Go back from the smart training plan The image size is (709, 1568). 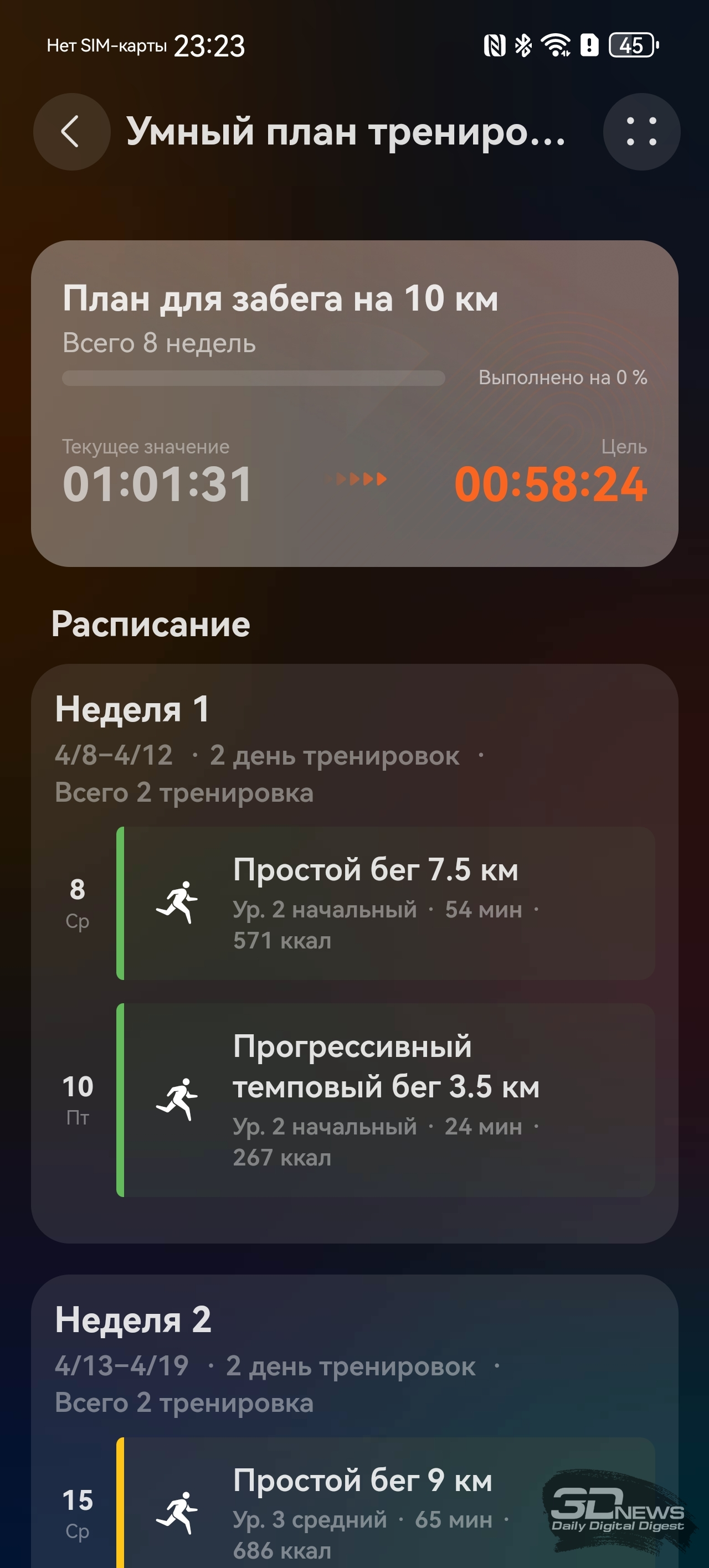pos(71,131)
